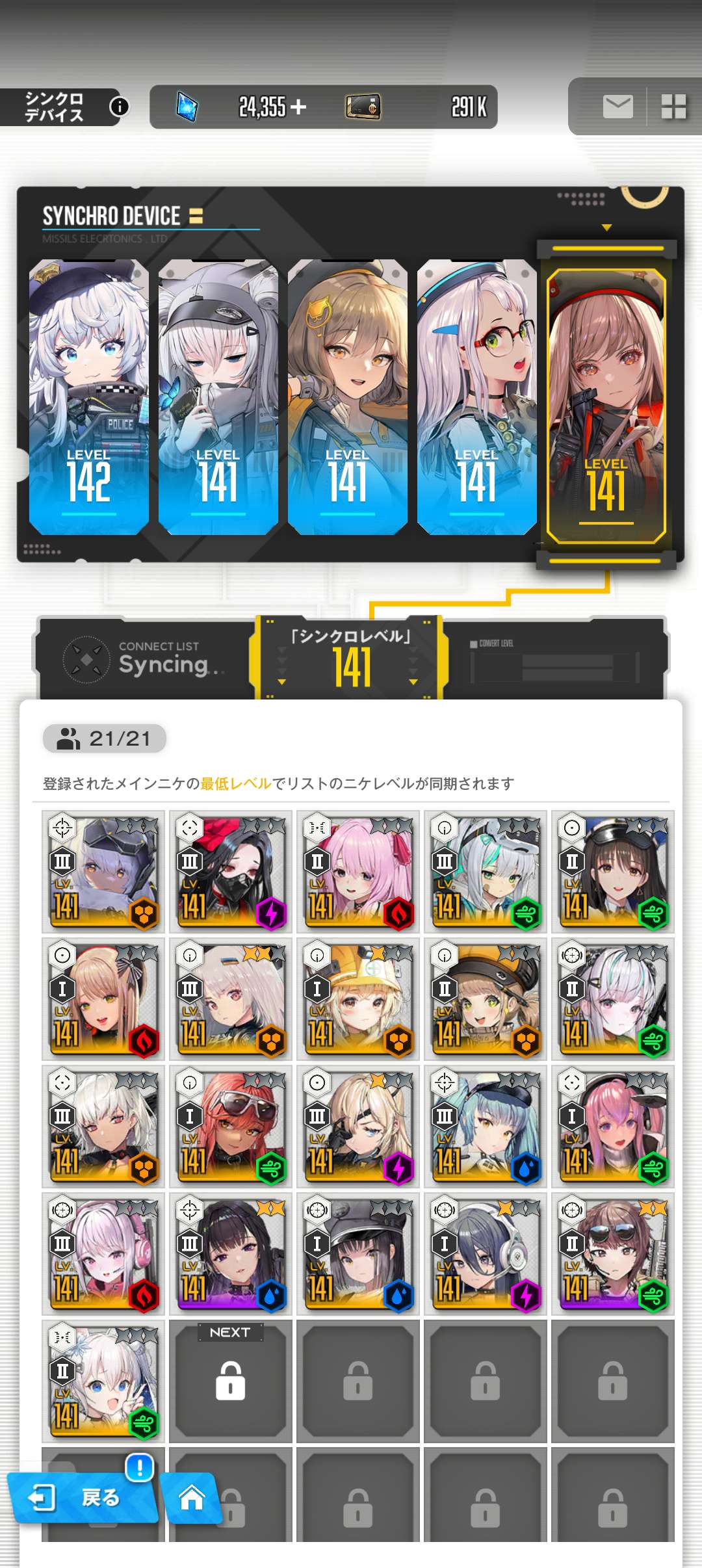Open the white-haired peace-sign character tile

tap(103, 1381)
